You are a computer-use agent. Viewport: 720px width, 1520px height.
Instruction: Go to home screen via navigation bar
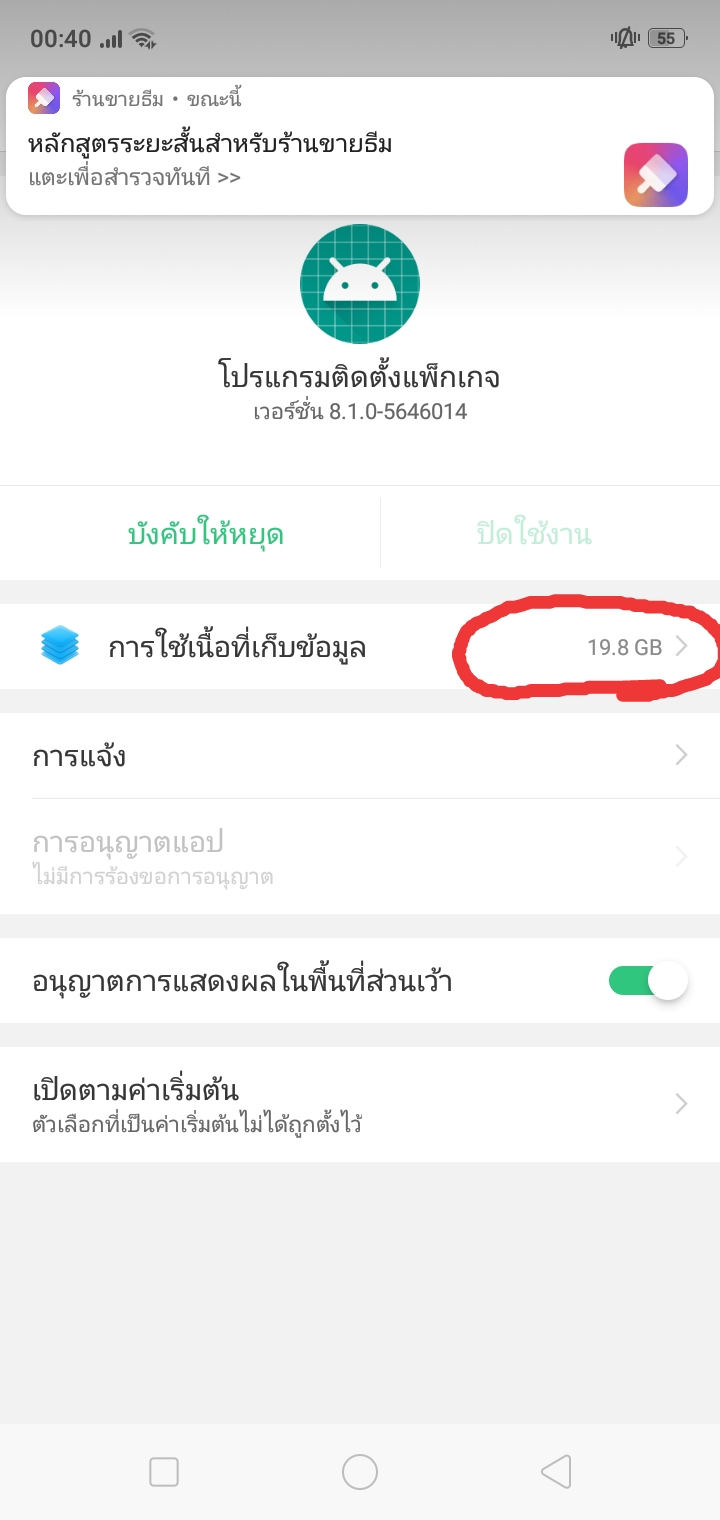360,1471
